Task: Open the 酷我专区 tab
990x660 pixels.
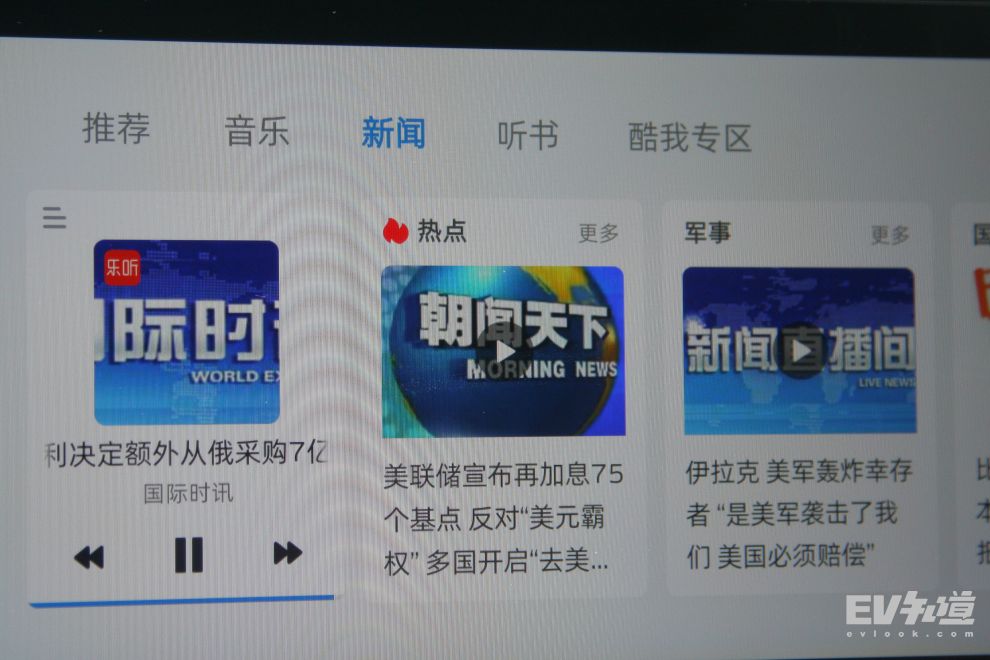Action: coord(690,138)
